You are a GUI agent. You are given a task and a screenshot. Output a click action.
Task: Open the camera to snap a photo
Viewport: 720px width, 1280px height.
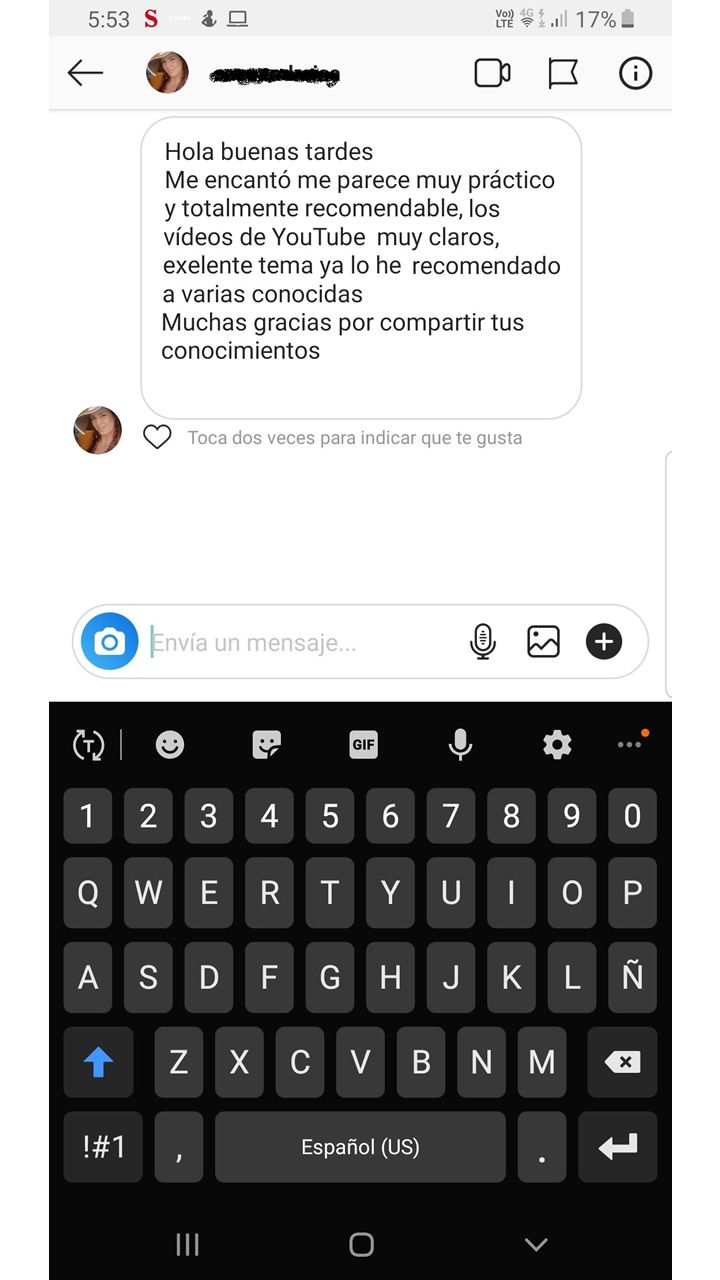(x=109, y=641)
